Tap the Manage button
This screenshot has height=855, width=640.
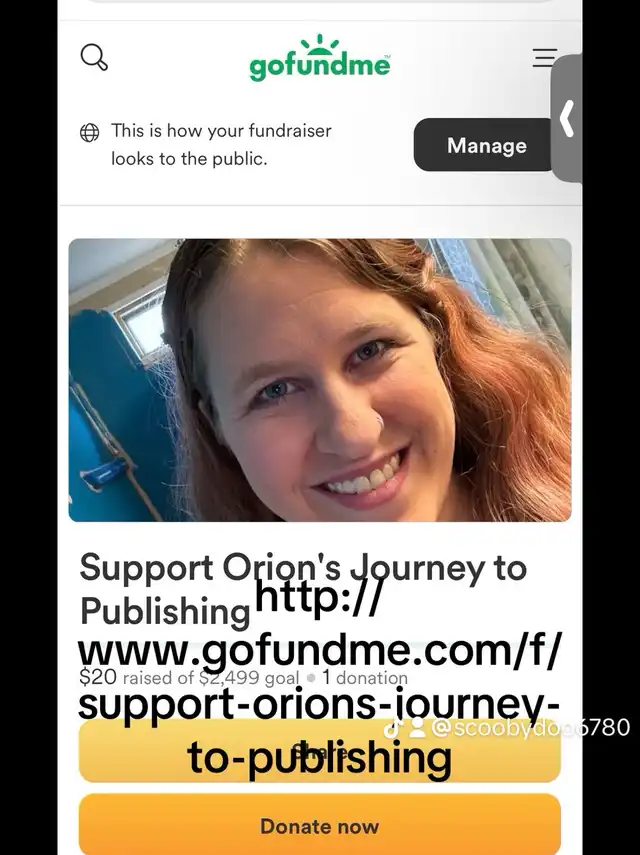pos(485,146)
